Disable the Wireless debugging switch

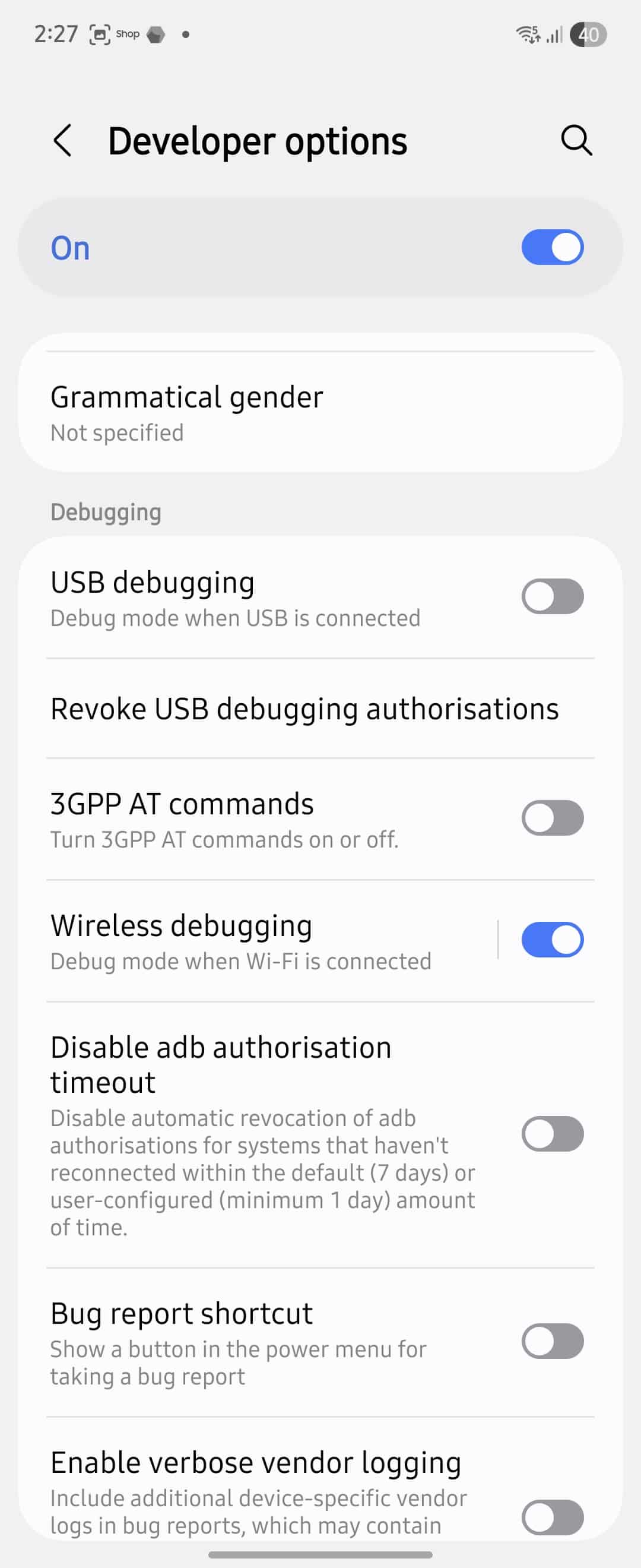552,940
